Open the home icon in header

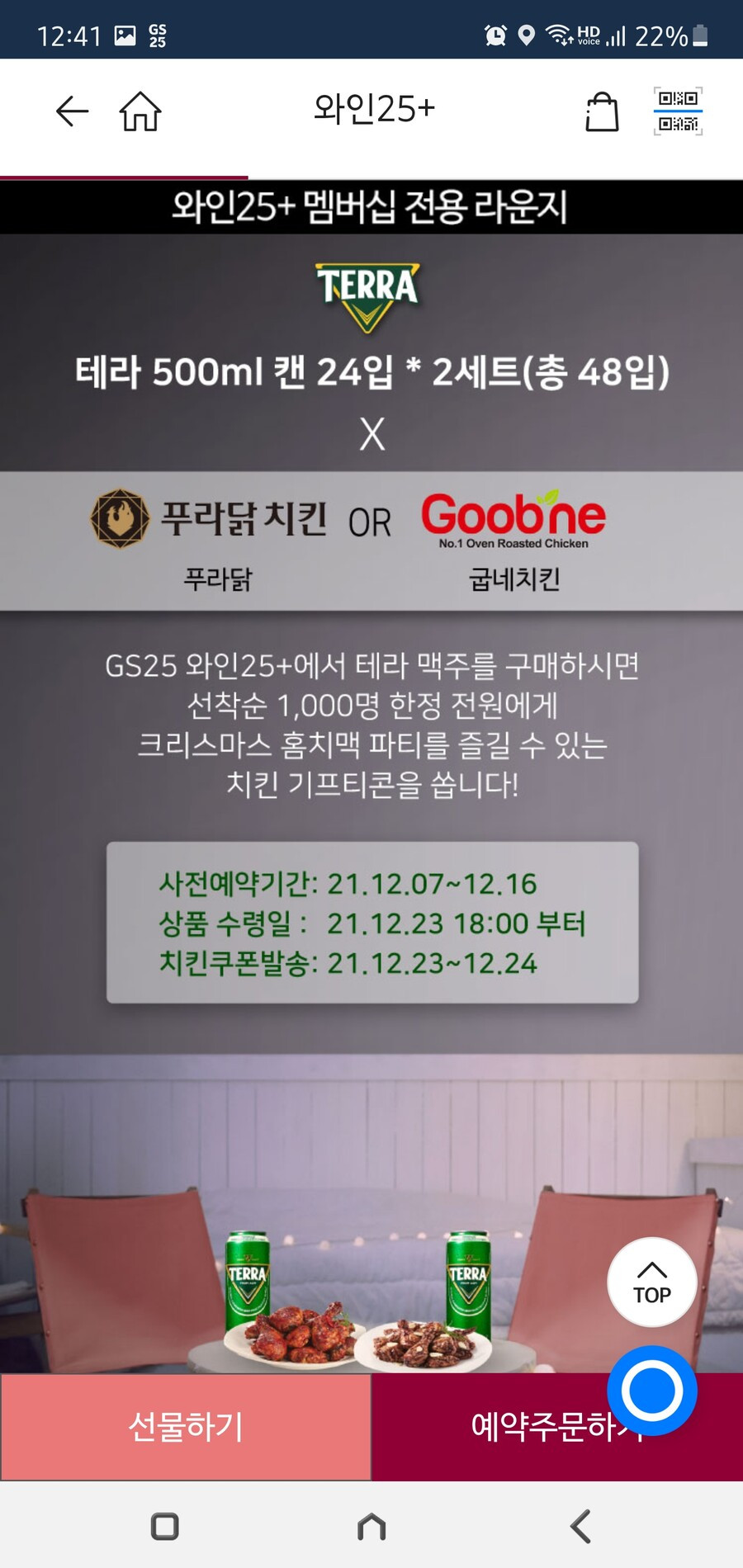click(x=140, y=111)
